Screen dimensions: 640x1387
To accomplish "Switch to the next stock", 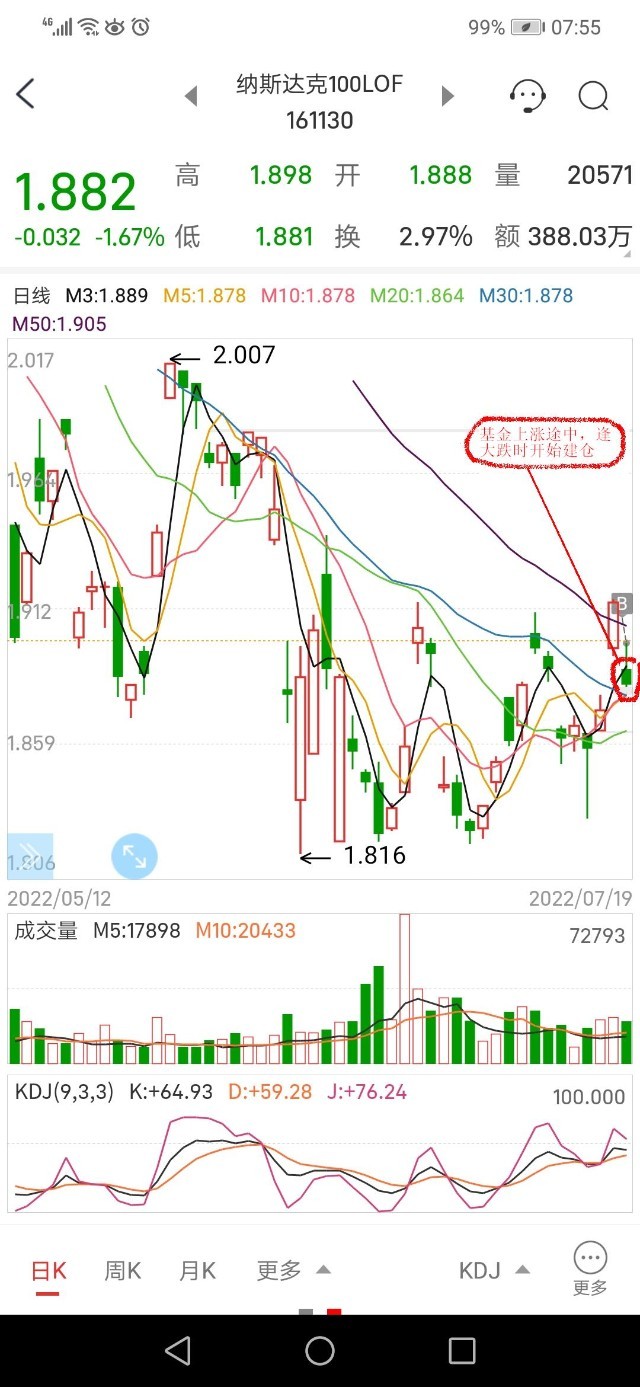I will point(447,96).
